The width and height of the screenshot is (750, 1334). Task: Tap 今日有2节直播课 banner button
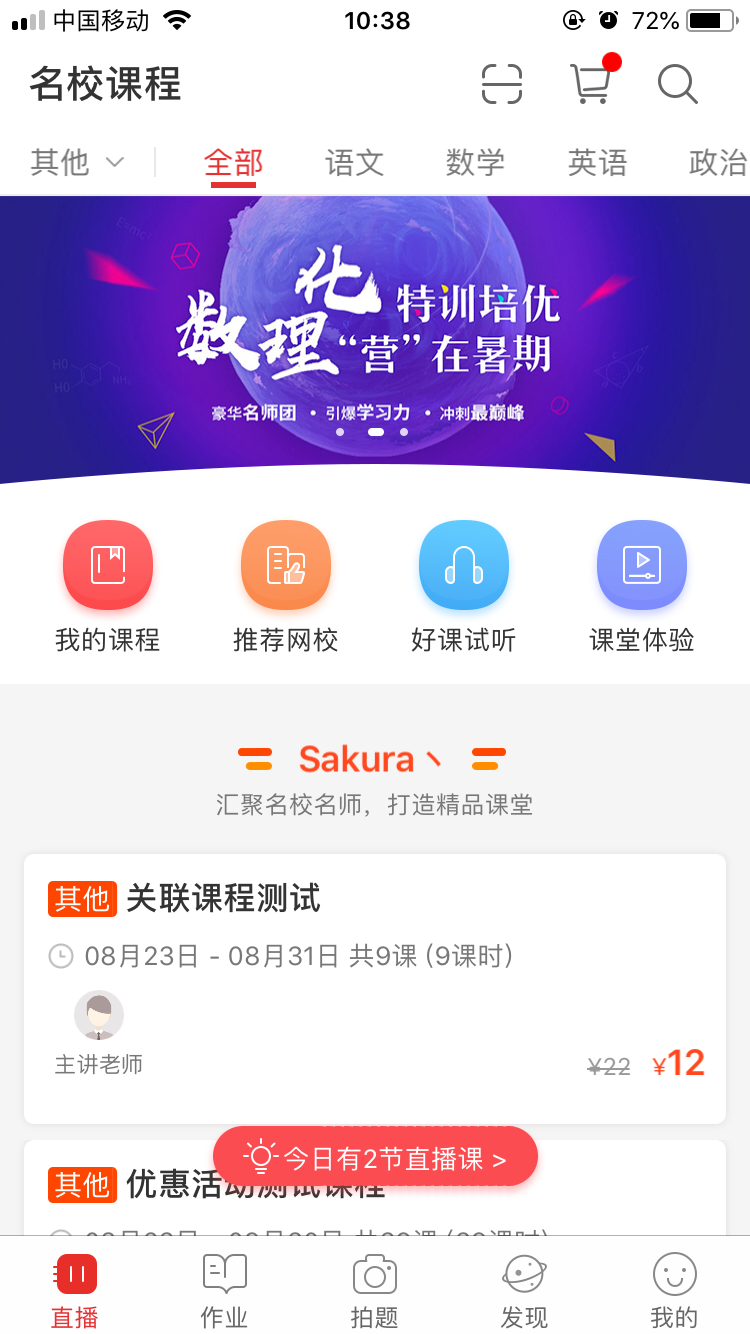375,1155
